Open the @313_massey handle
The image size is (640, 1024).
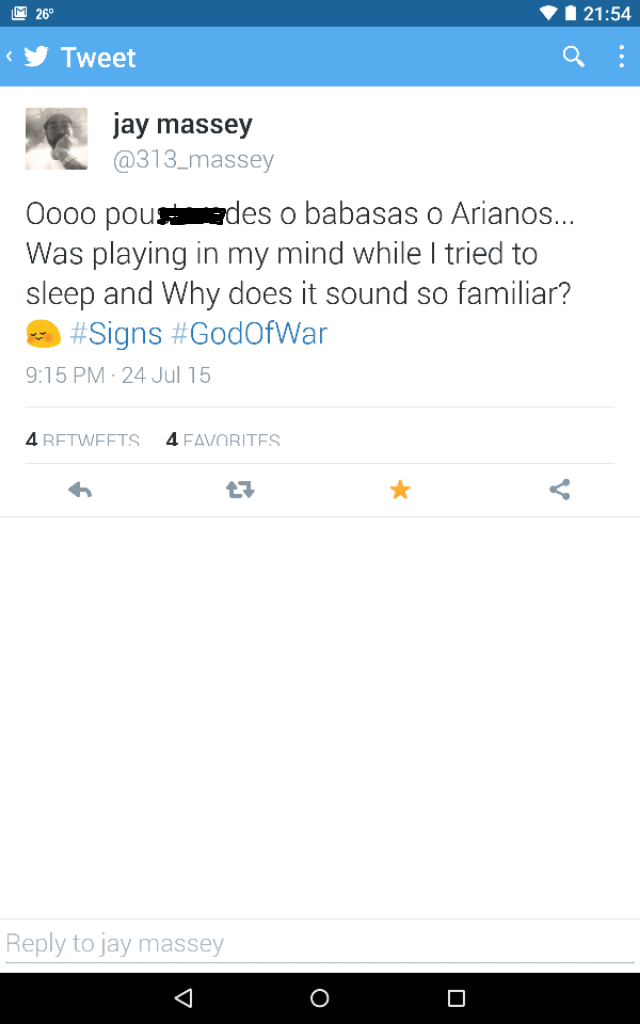coord(193,159)
